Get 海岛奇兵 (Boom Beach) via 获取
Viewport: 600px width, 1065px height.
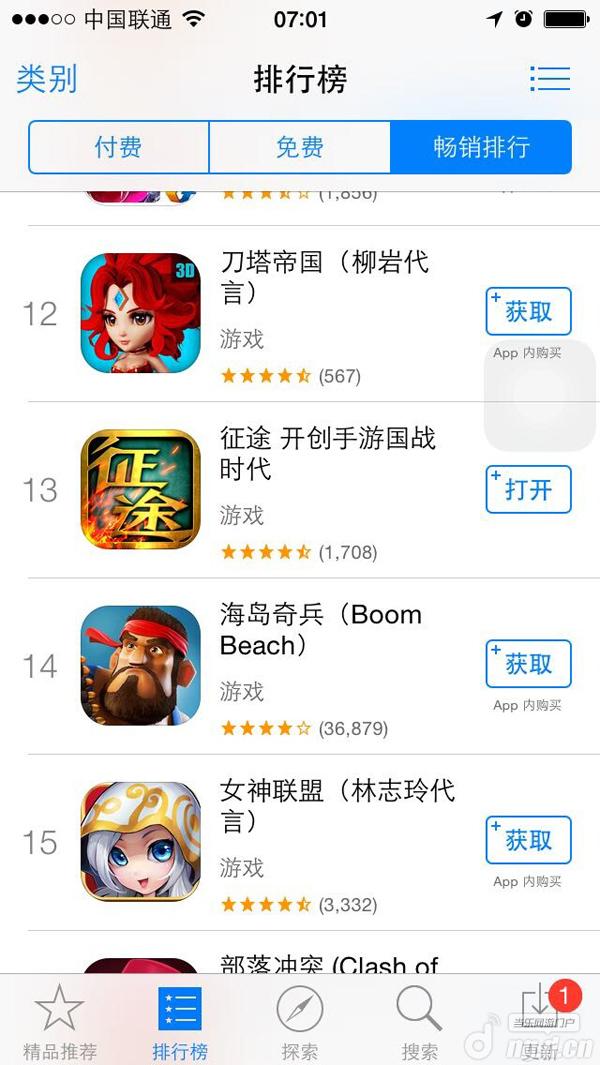pyautogui.click(x=528, y=665)
